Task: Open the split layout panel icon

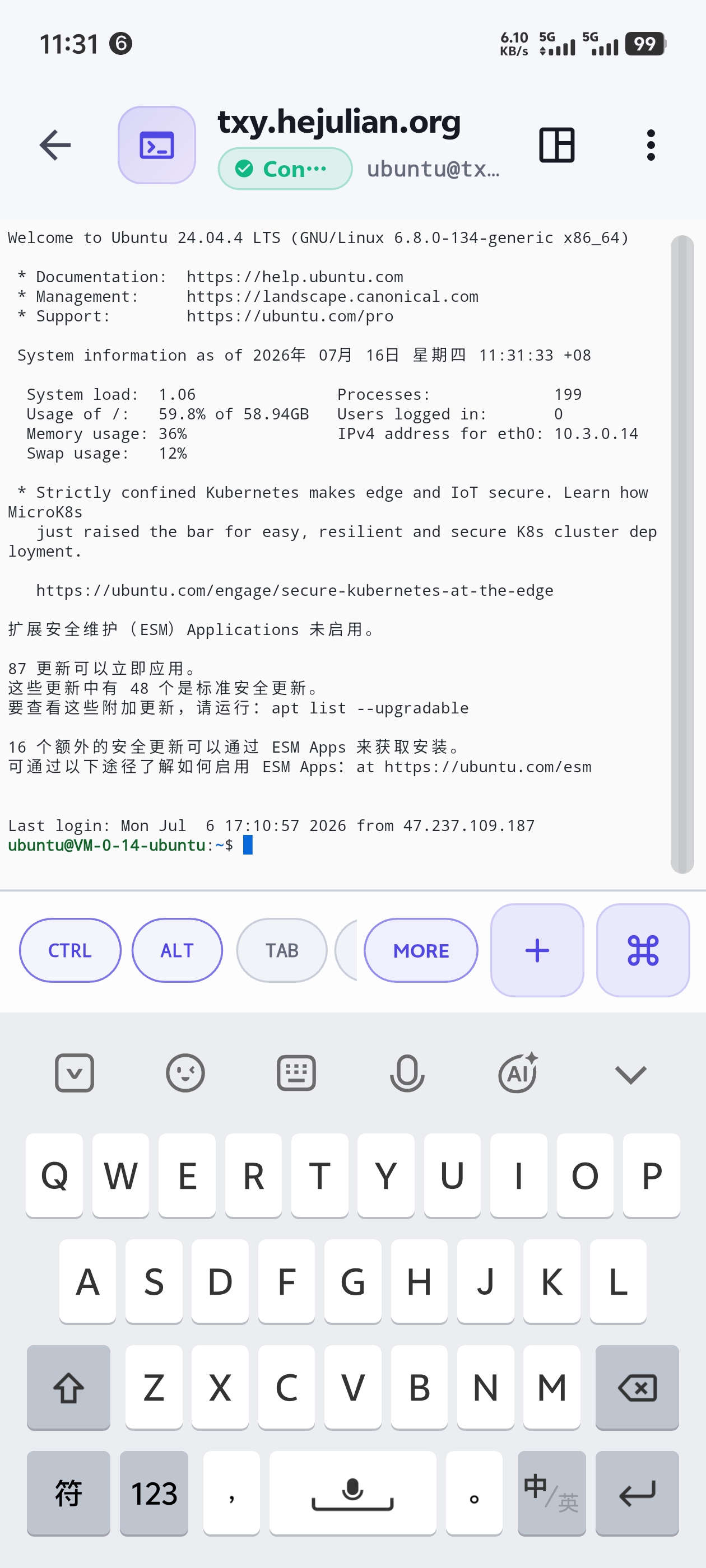Action: (x=557, y=145)
